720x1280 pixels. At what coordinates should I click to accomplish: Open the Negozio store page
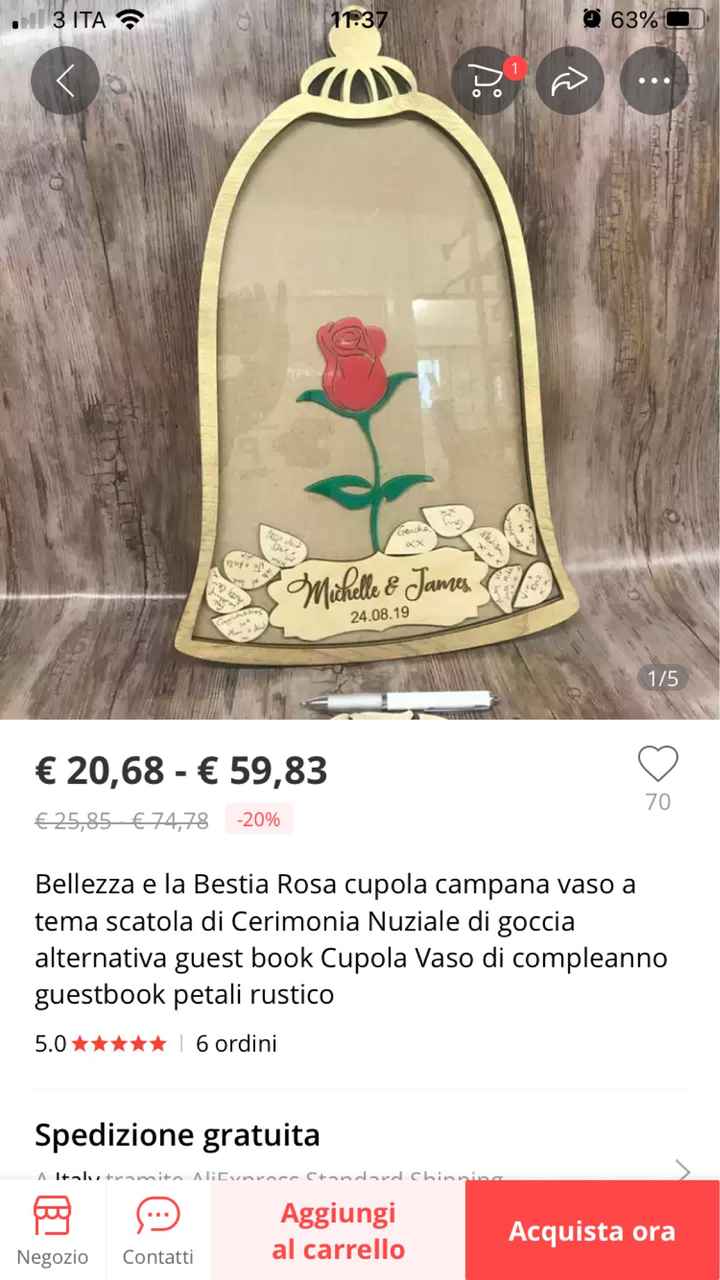coord(52,1230)
